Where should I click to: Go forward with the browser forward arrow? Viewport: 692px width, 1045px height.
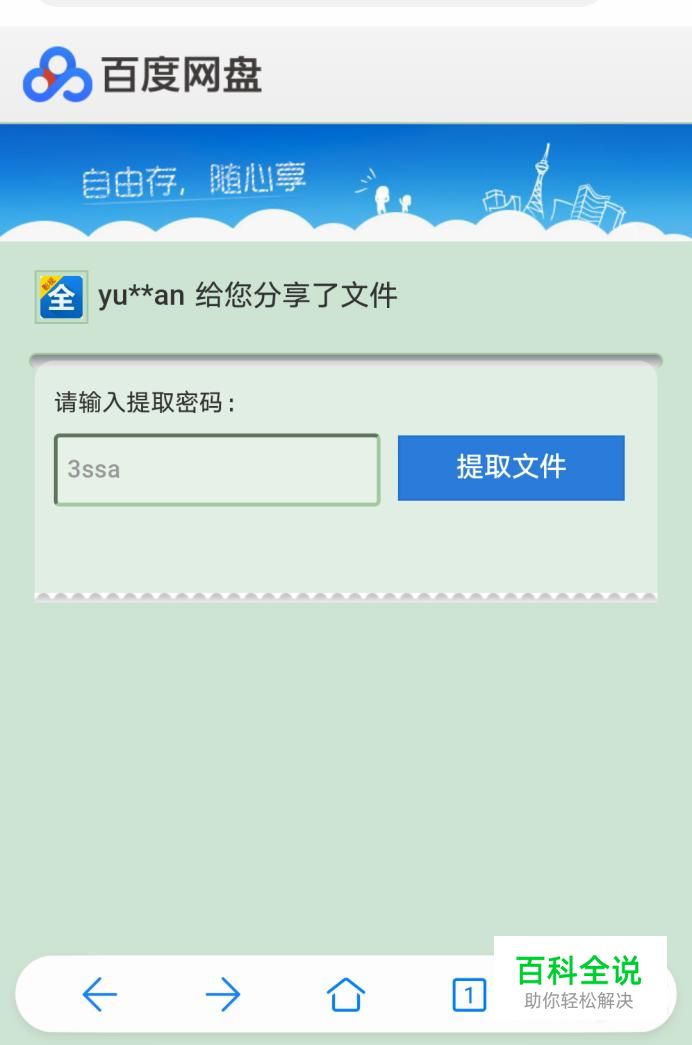click(x=222, y=994)
